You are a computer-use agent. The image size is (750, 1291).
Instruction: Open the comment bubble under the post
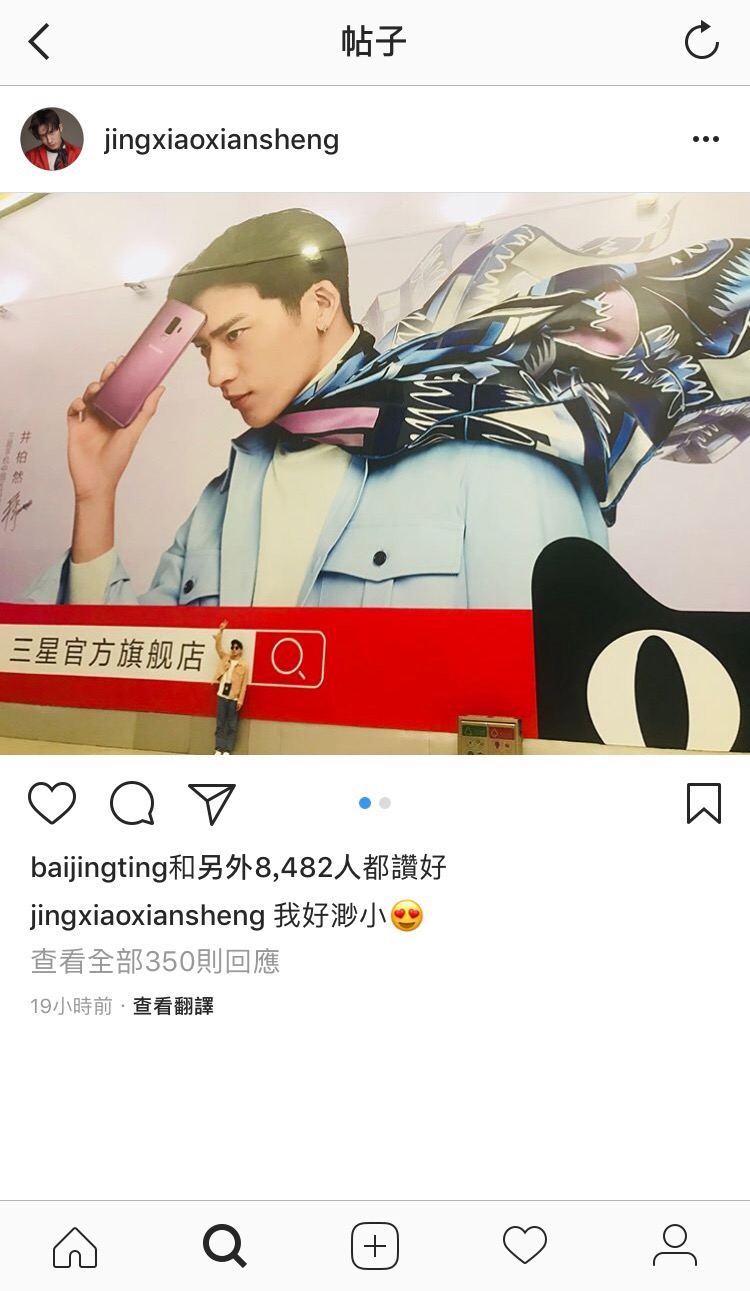click(x=132, y=803)
